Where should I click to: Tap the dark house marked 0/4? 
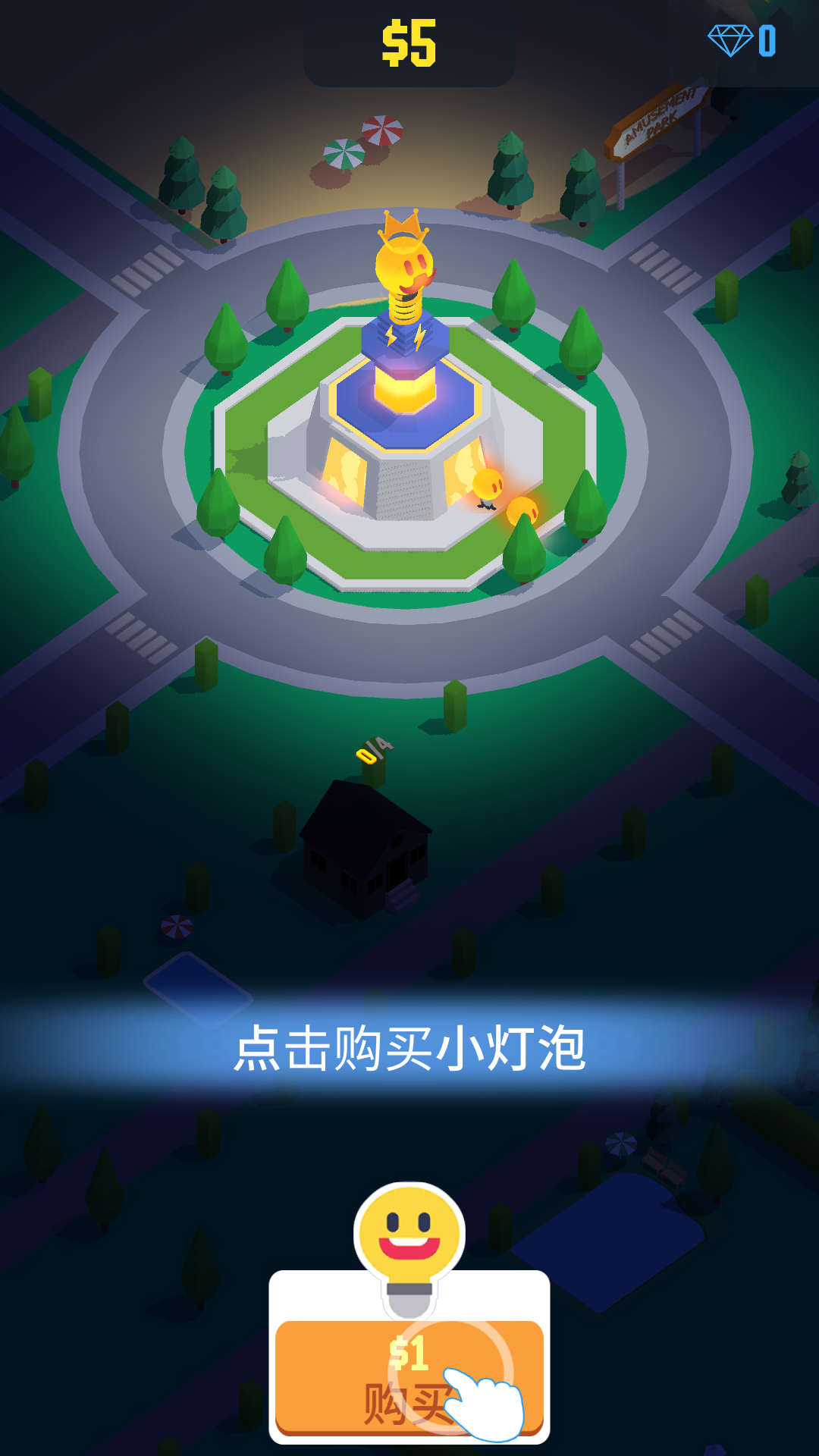point(366,851)
